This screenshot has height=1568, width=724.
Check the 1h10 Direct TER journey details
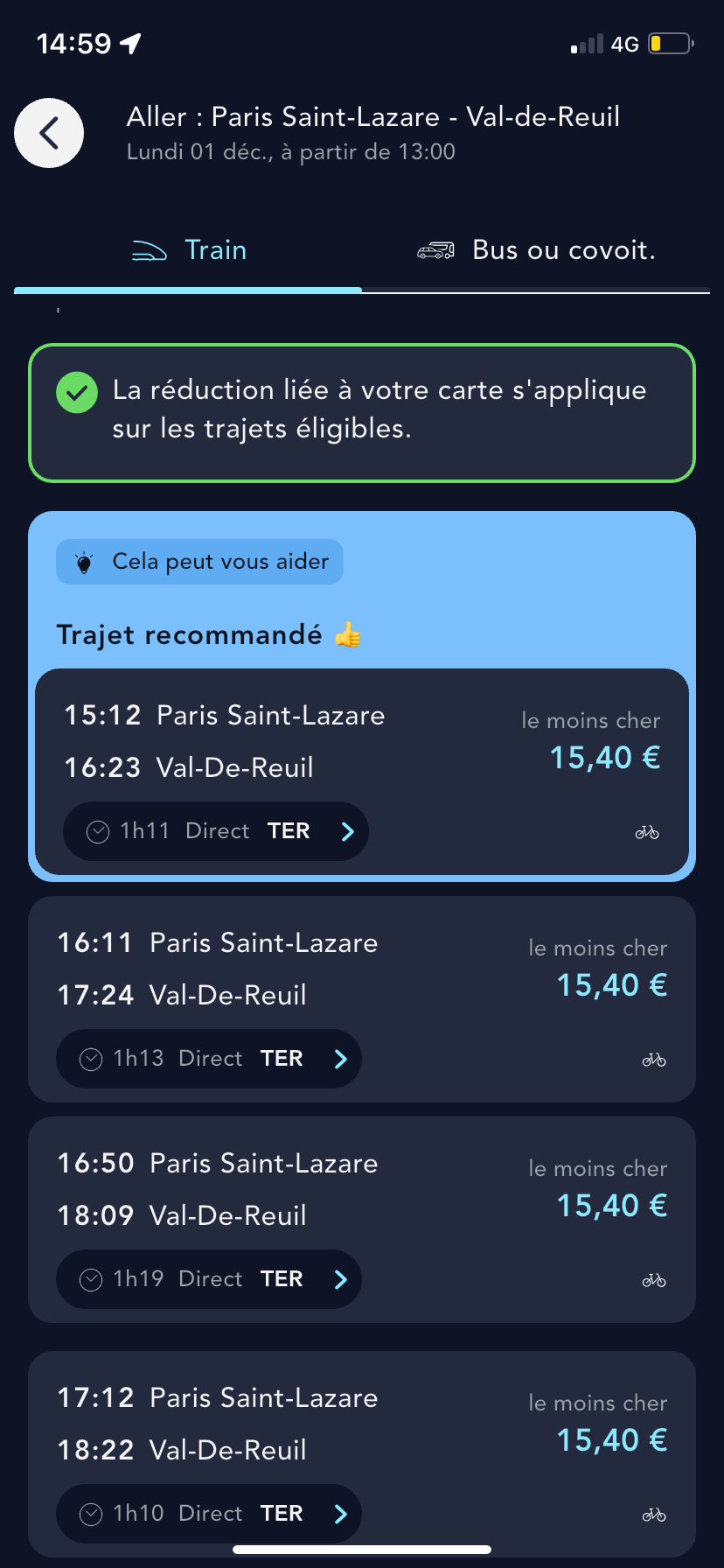tap(208, 1514)
